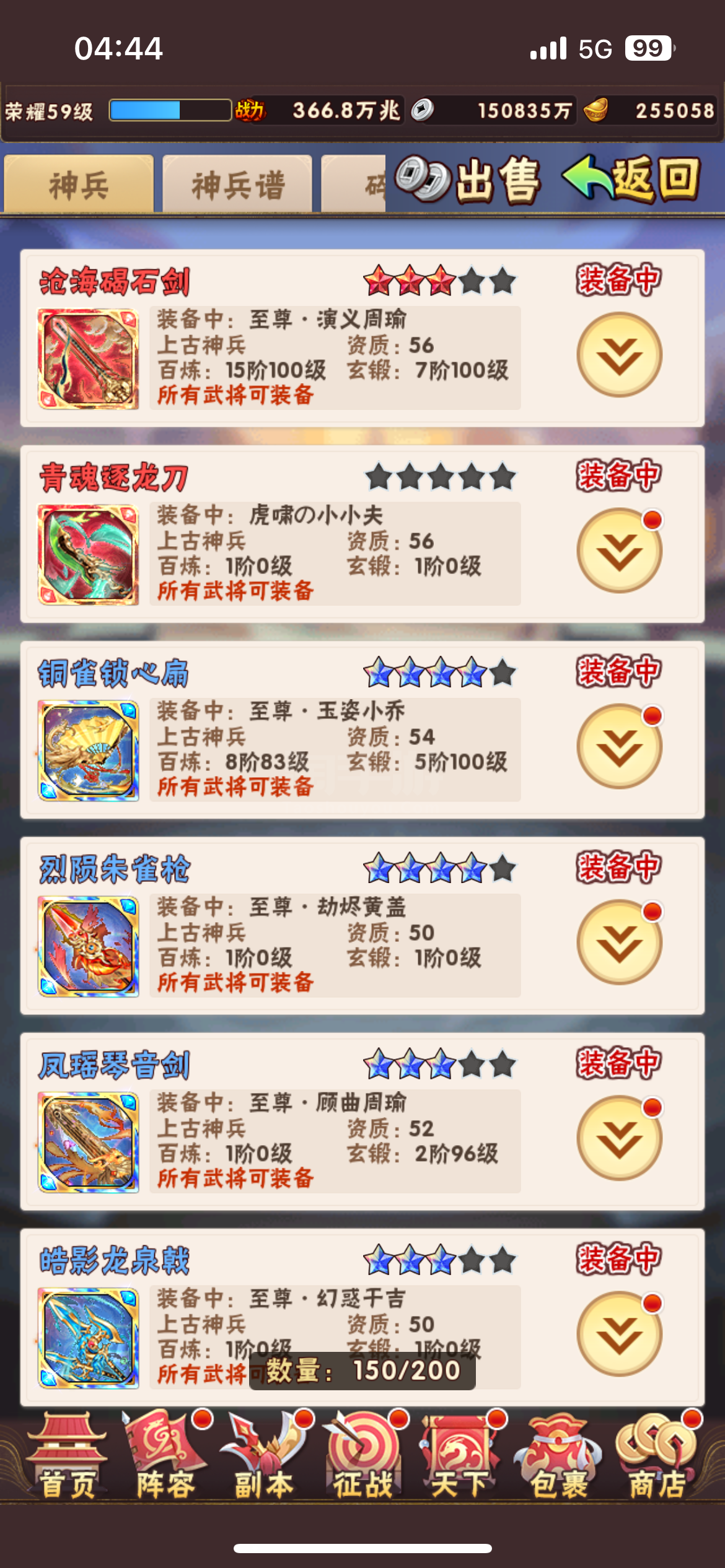Go back with the 返回 button
Screen dimensions: 725x1568
pyautogui.click(x=631, y=178)
